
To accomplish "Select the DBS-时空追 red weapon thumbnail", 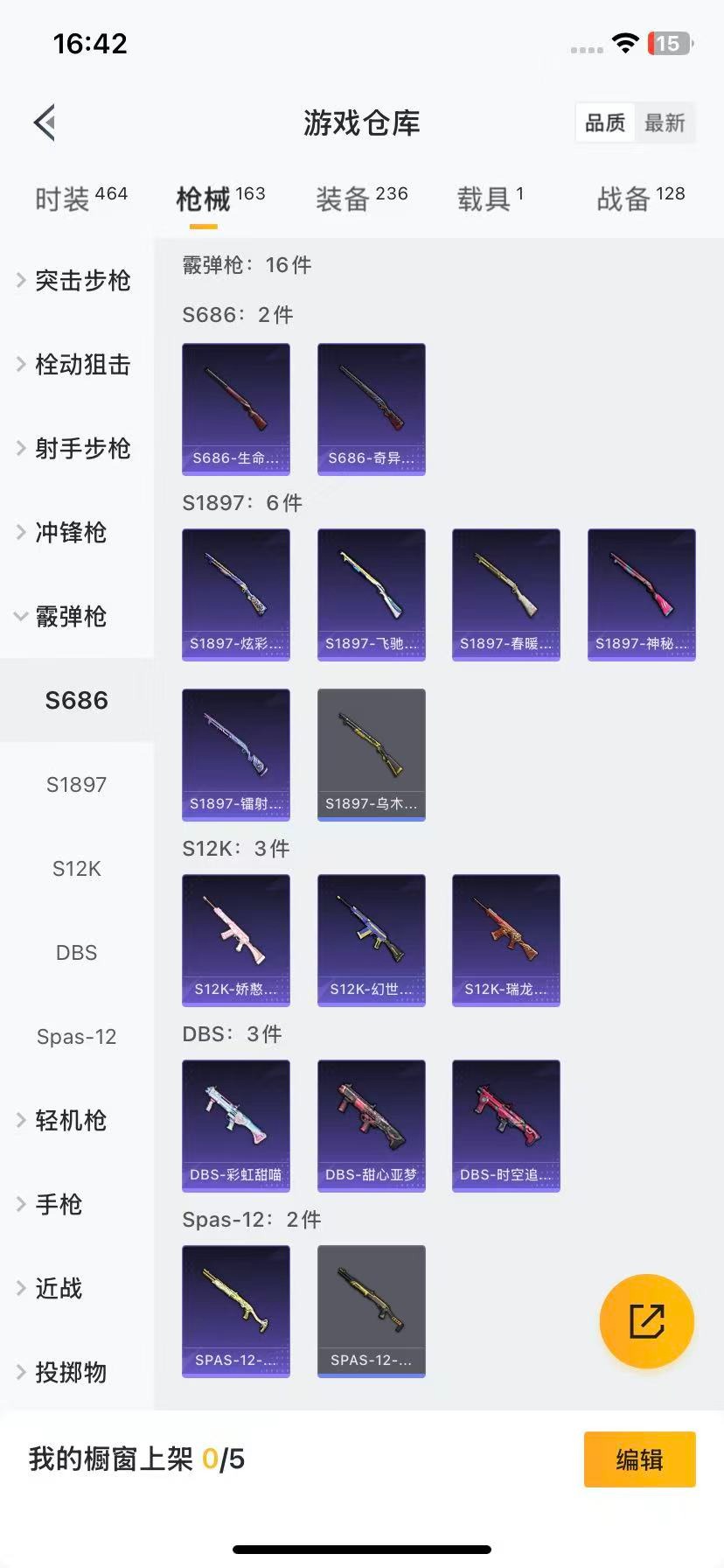I will click(505, 1126).
